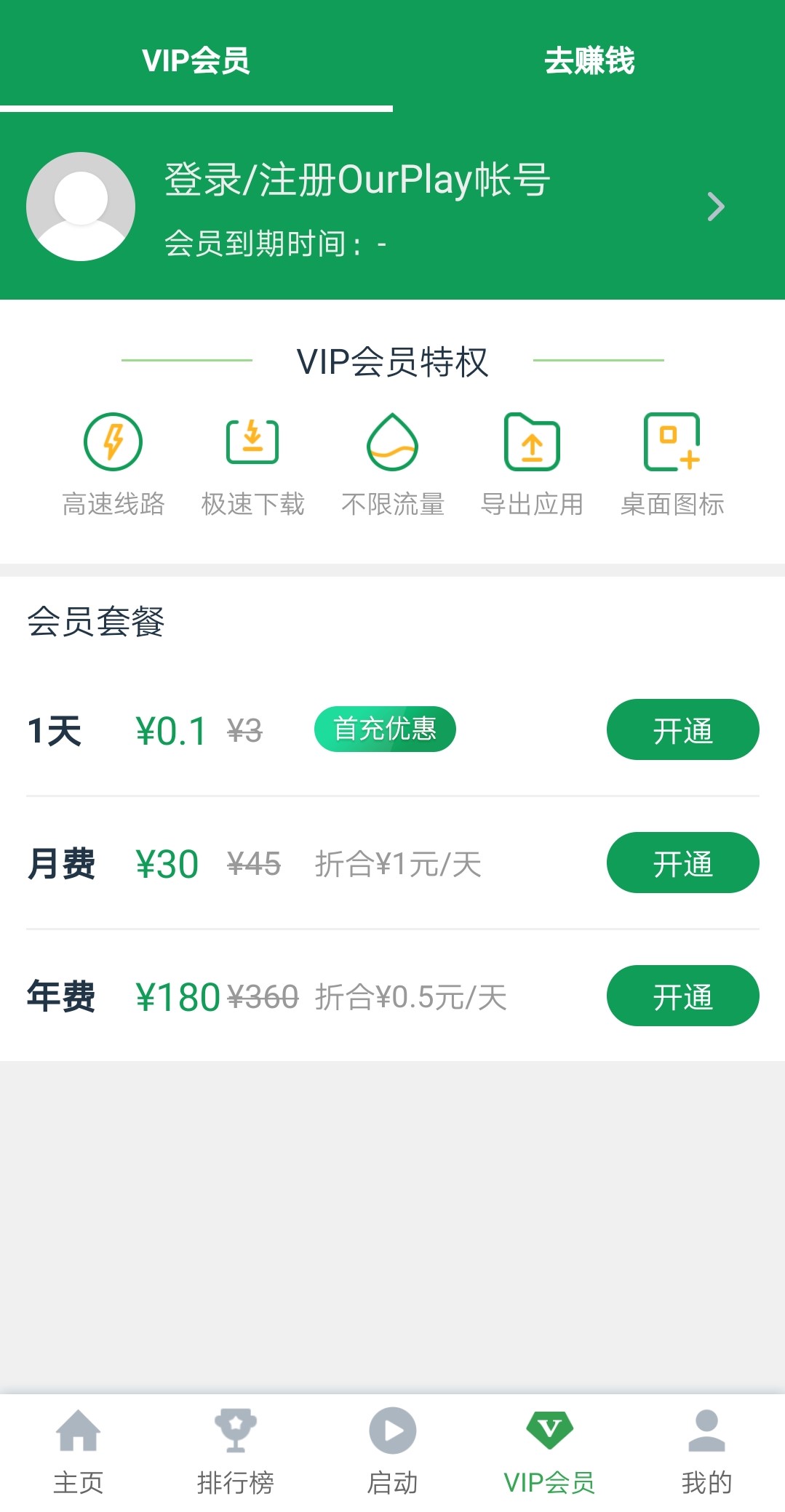This screenshot has width=785, height=1512.
Task: Select the VIP会员 tab at top
Action: click(x=196, y=63)
